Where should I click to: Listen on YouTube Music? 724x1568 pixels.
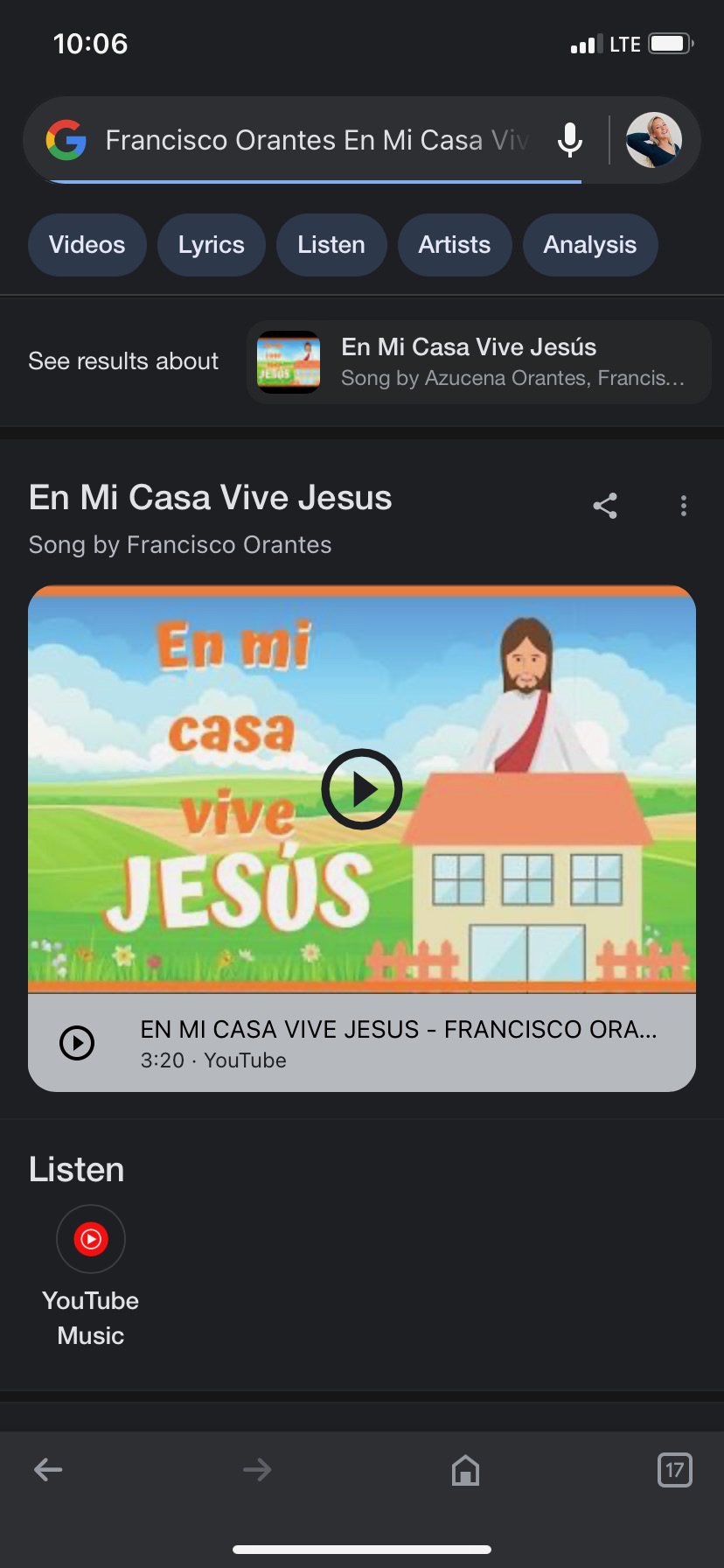[91, 1275]
